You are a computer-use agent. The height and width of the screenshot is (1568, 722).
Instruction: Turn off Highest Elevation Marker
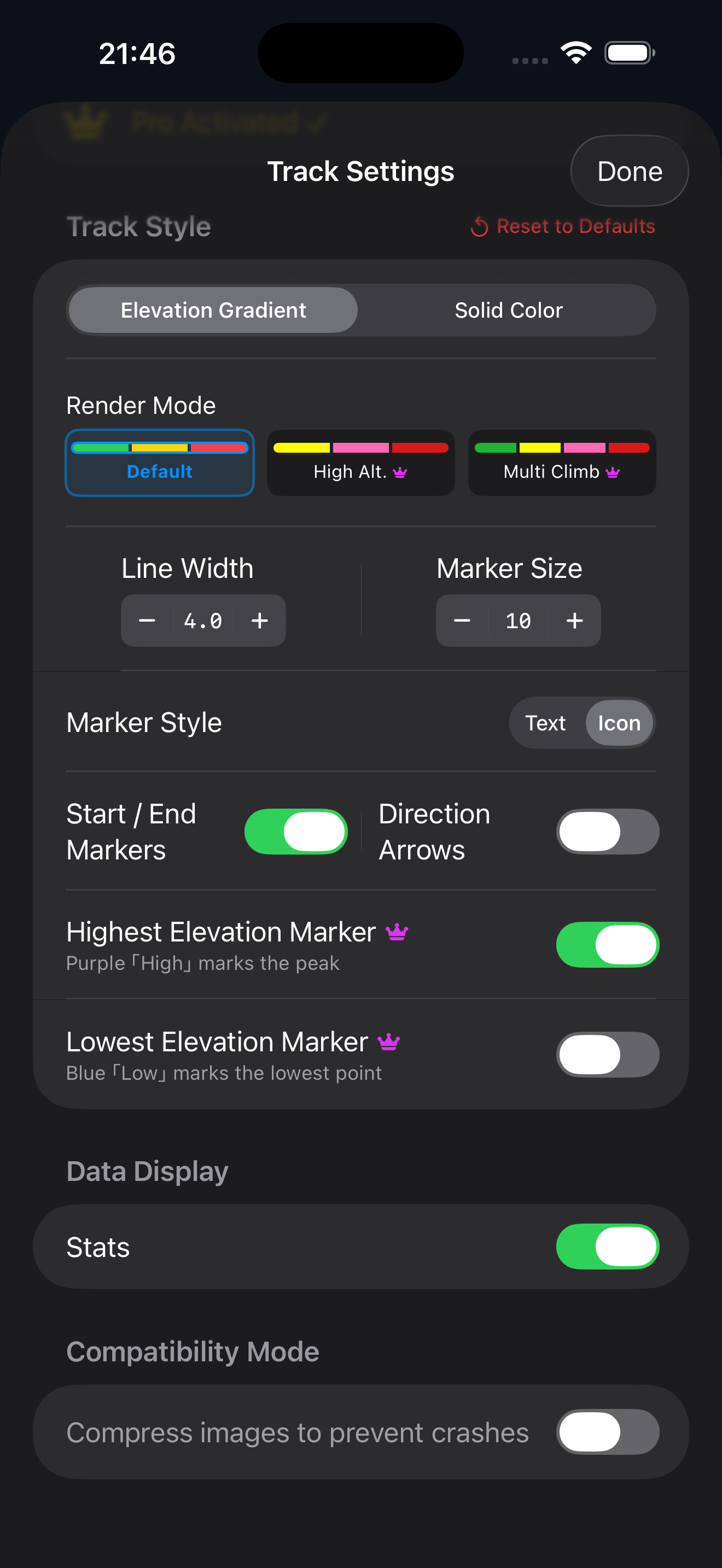click(x=607, y=945)
